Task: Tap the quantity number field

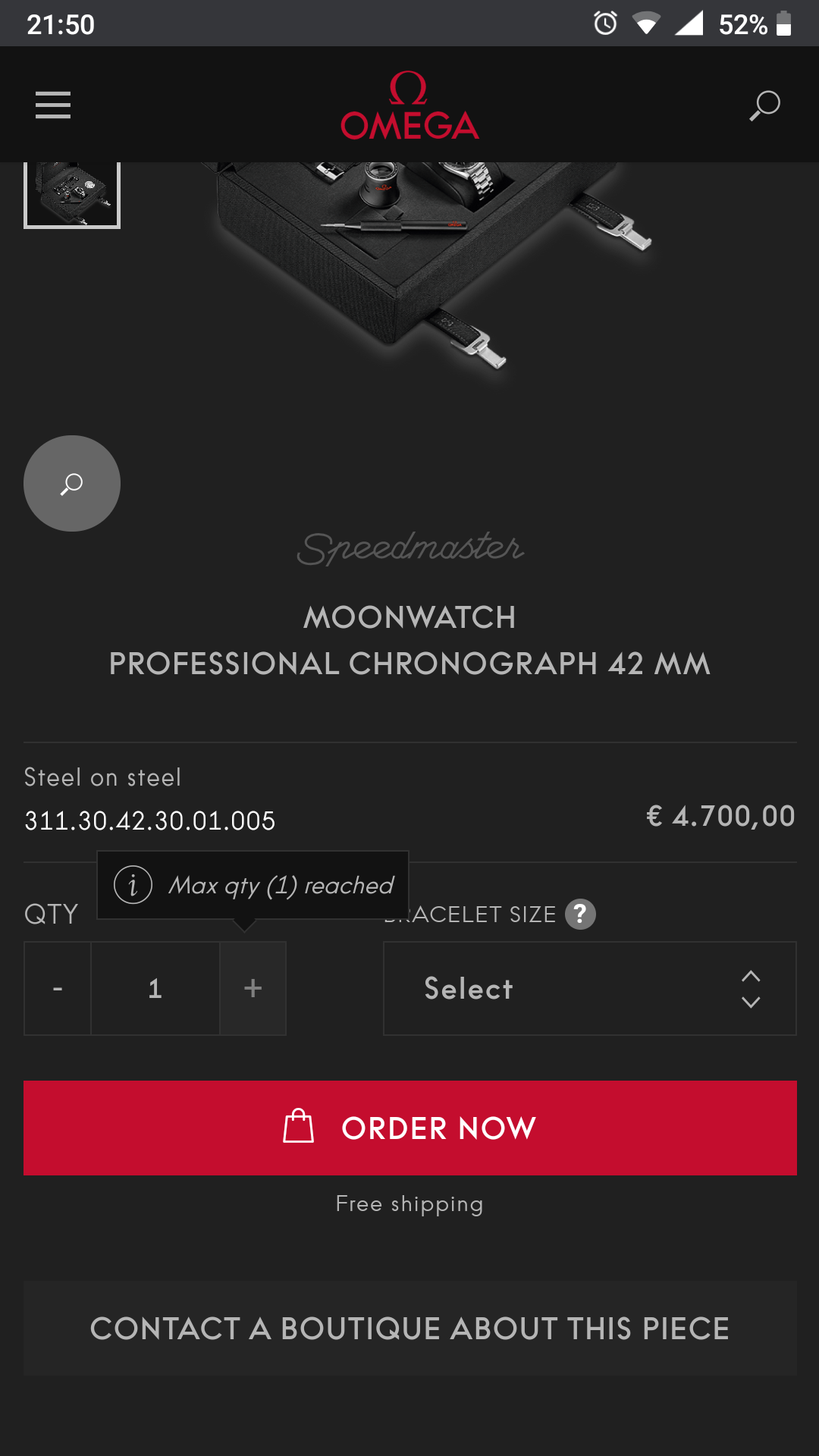Action: click(x=155, y=988)
